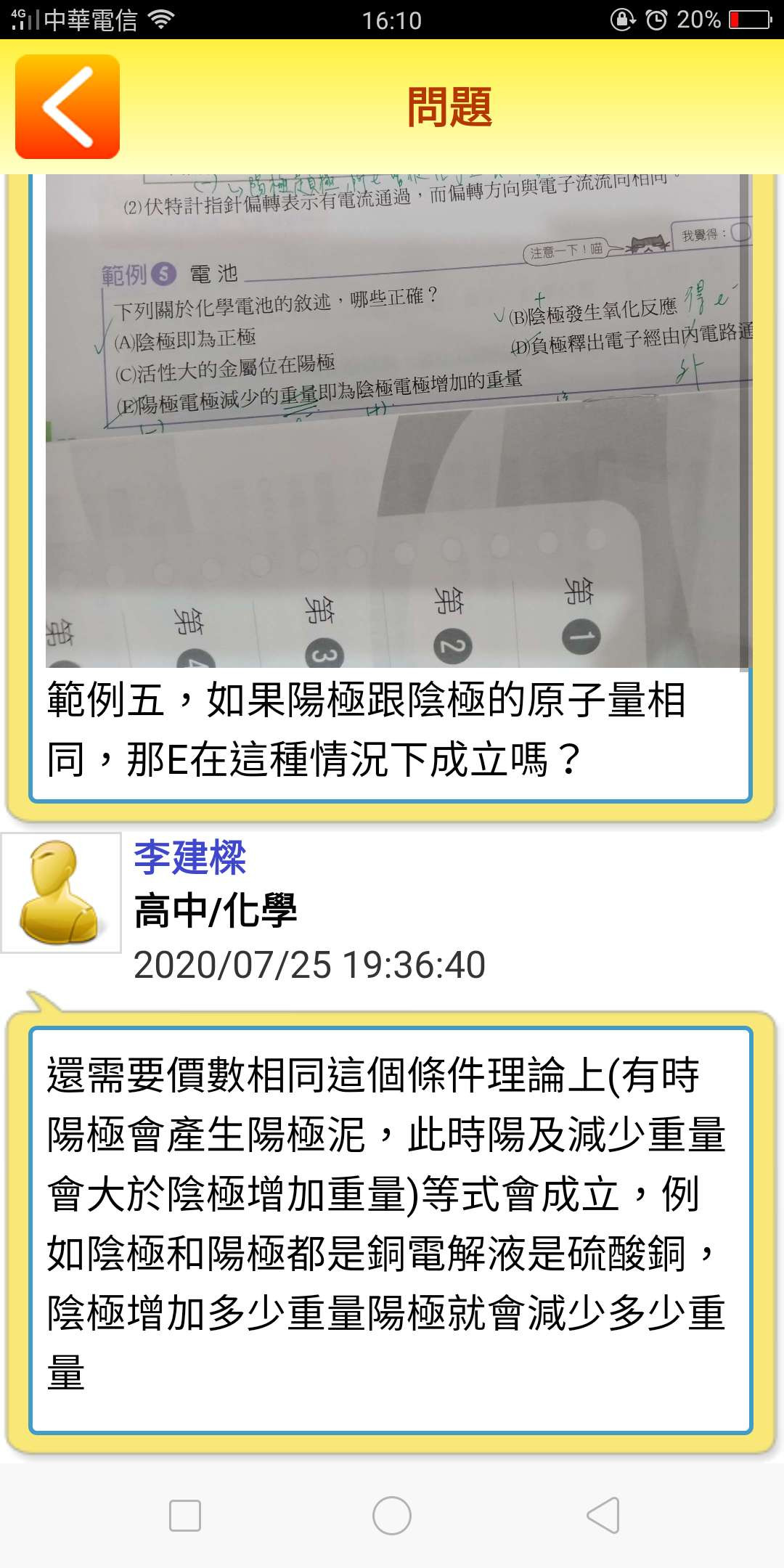The width and height of the screenshot is (784, 1568).
Task: Open recent apps from the navigation bar
Action: 184,1516
